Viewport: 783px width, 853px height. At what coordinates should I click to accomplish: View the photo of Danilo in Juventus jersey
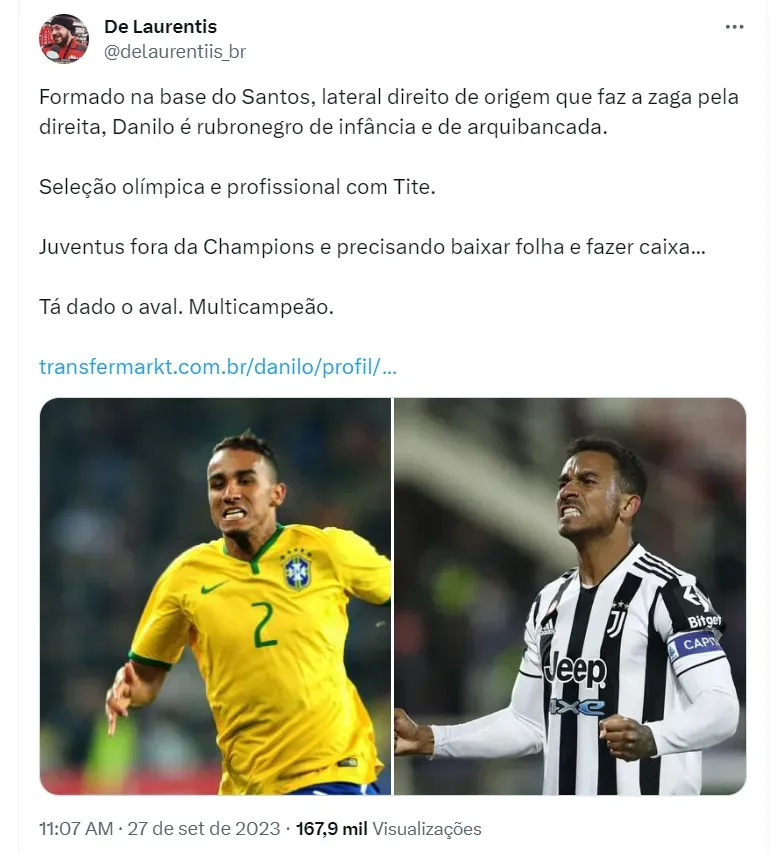tap(570, 596)
